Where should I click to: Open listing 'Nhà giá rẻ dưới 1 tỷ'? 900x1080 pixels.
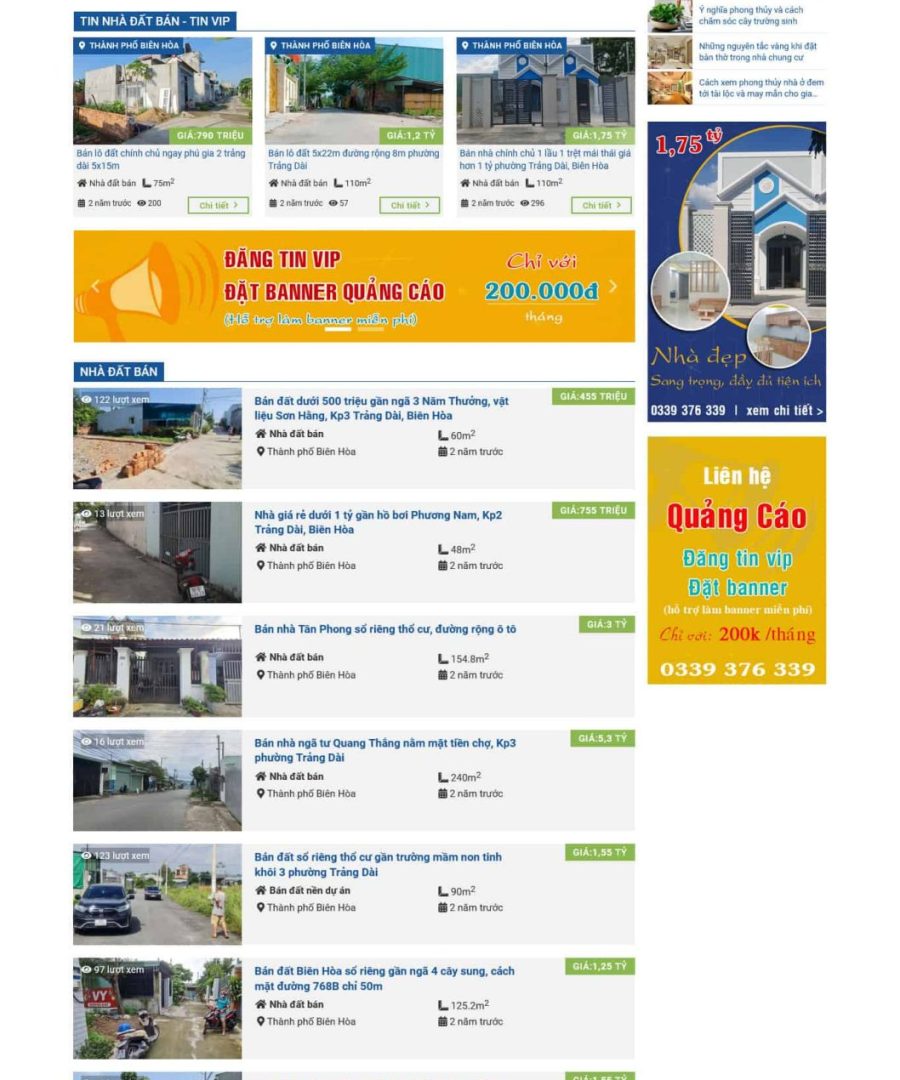pos(378,522)
